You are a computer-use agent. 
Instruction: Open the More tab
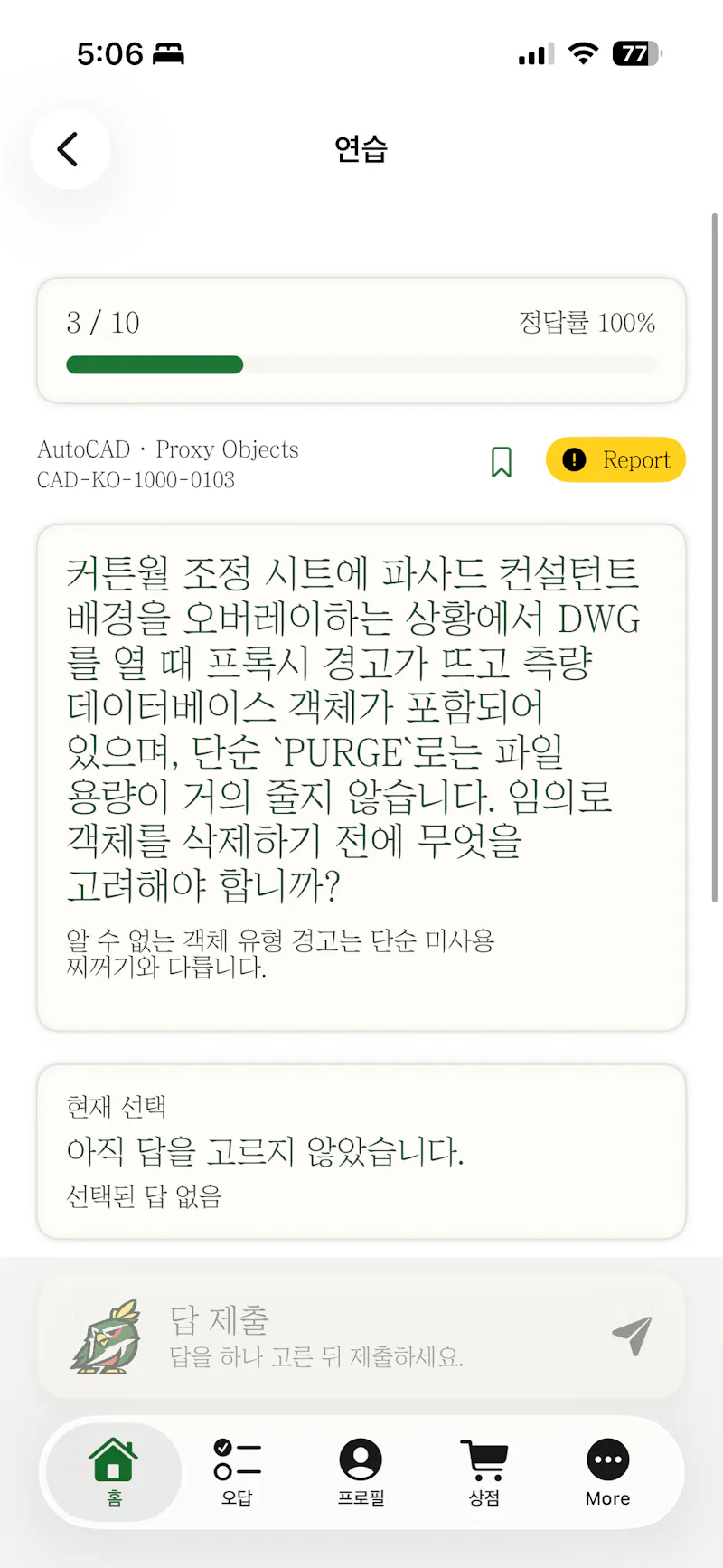[x=608, y=1472]
